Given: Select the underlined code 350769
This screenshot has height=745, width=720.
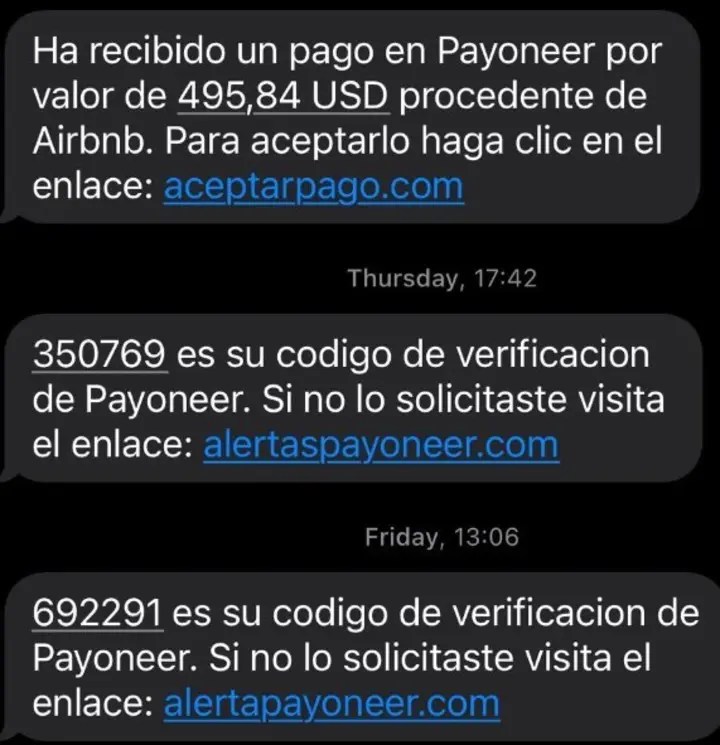Looking at the screenshot, I should 99,353.
